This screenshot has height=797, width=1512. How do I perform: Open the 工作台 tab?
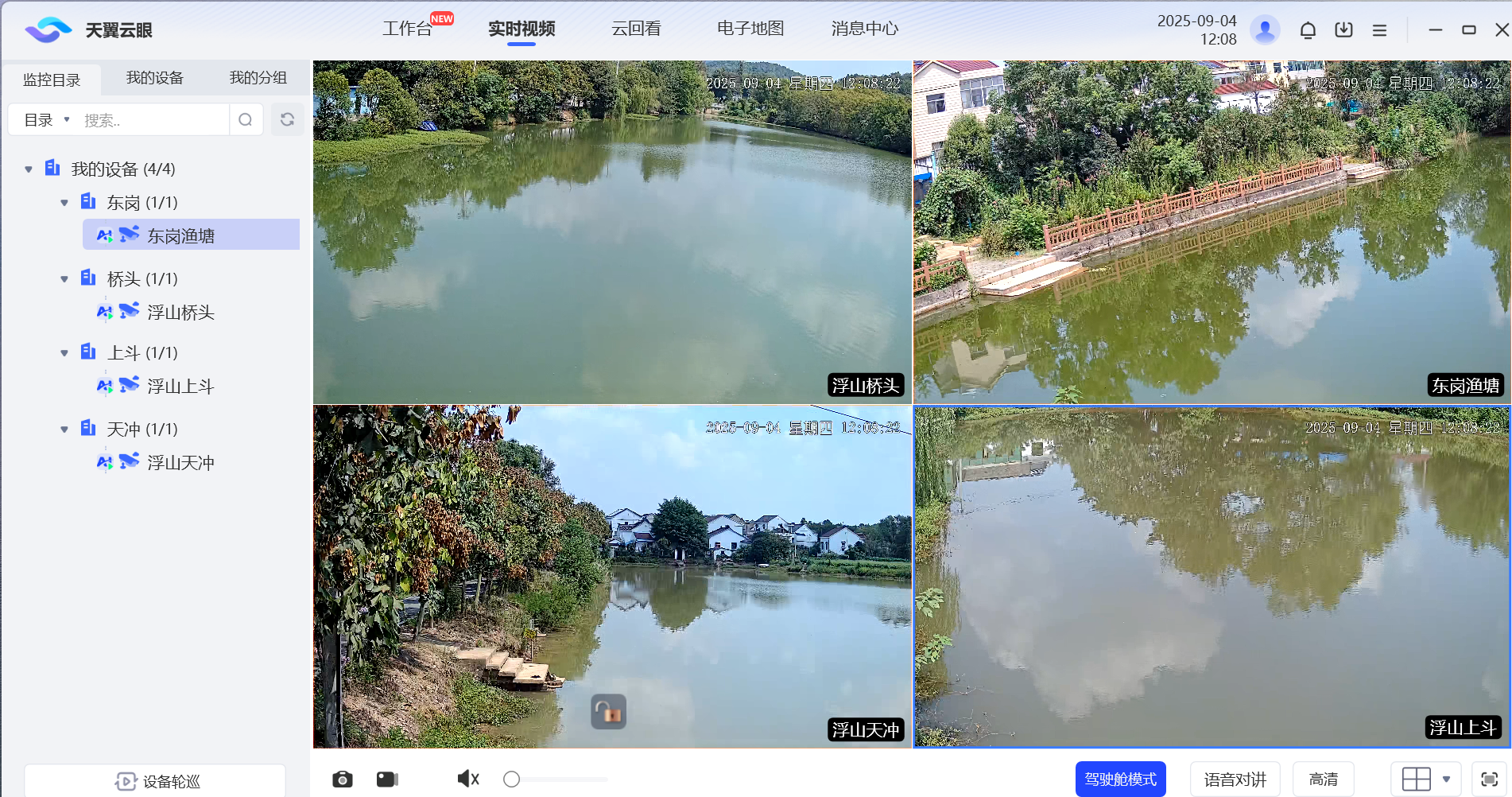click(x=407, y=29)
